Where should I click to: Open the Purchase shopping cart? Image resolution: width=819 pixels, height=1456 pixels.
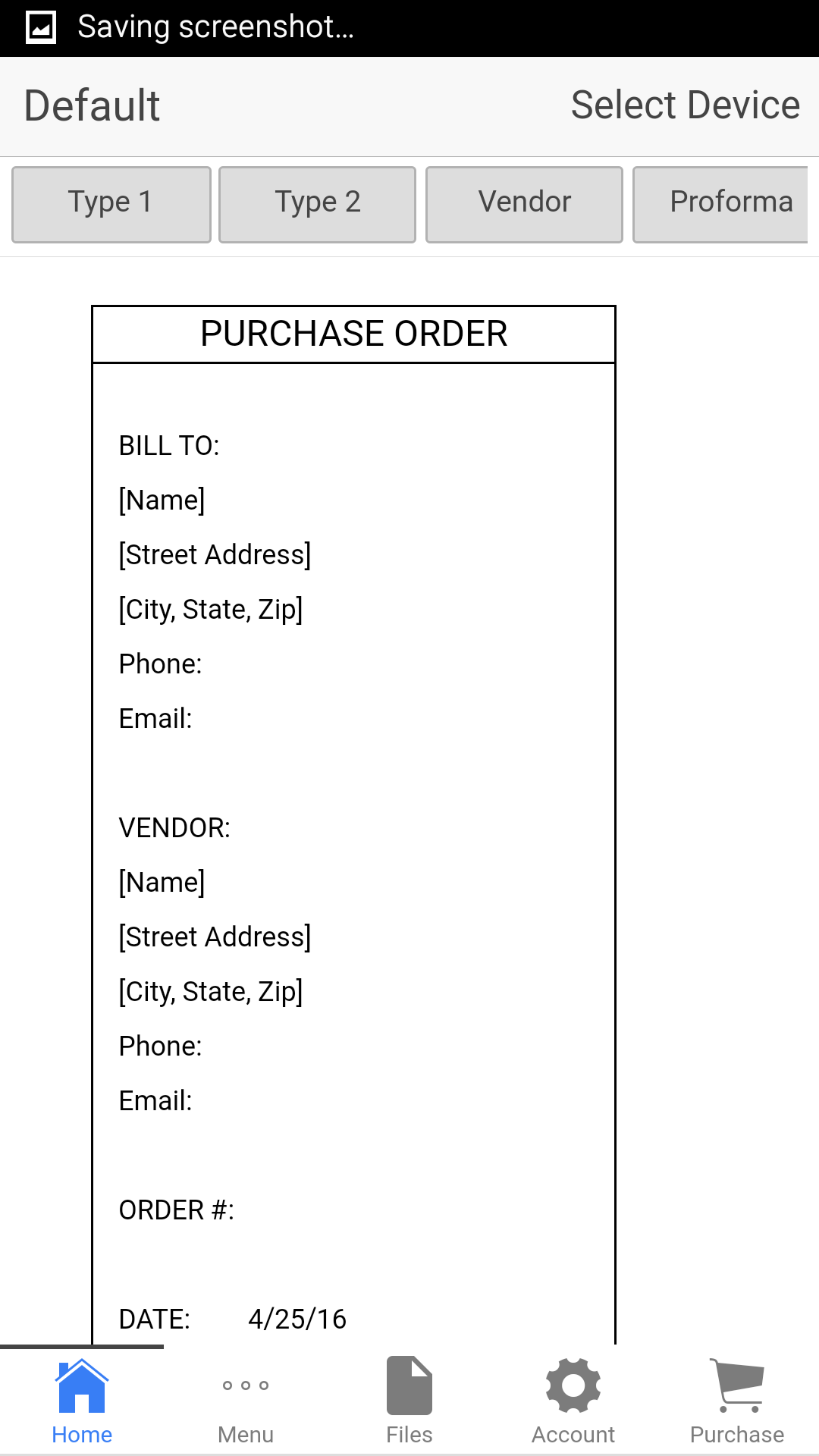click(736, 1401)
